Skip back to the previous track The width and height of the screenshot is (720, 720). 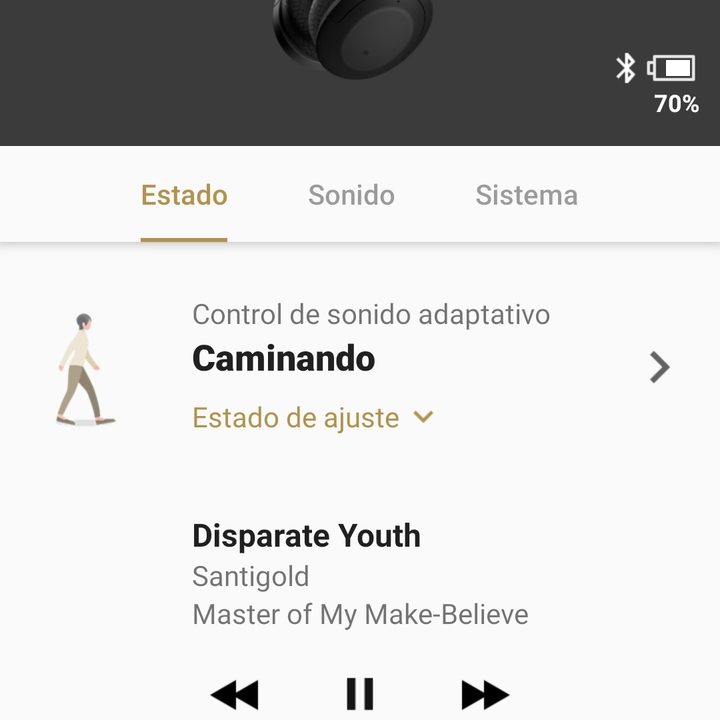click(235, 694)
